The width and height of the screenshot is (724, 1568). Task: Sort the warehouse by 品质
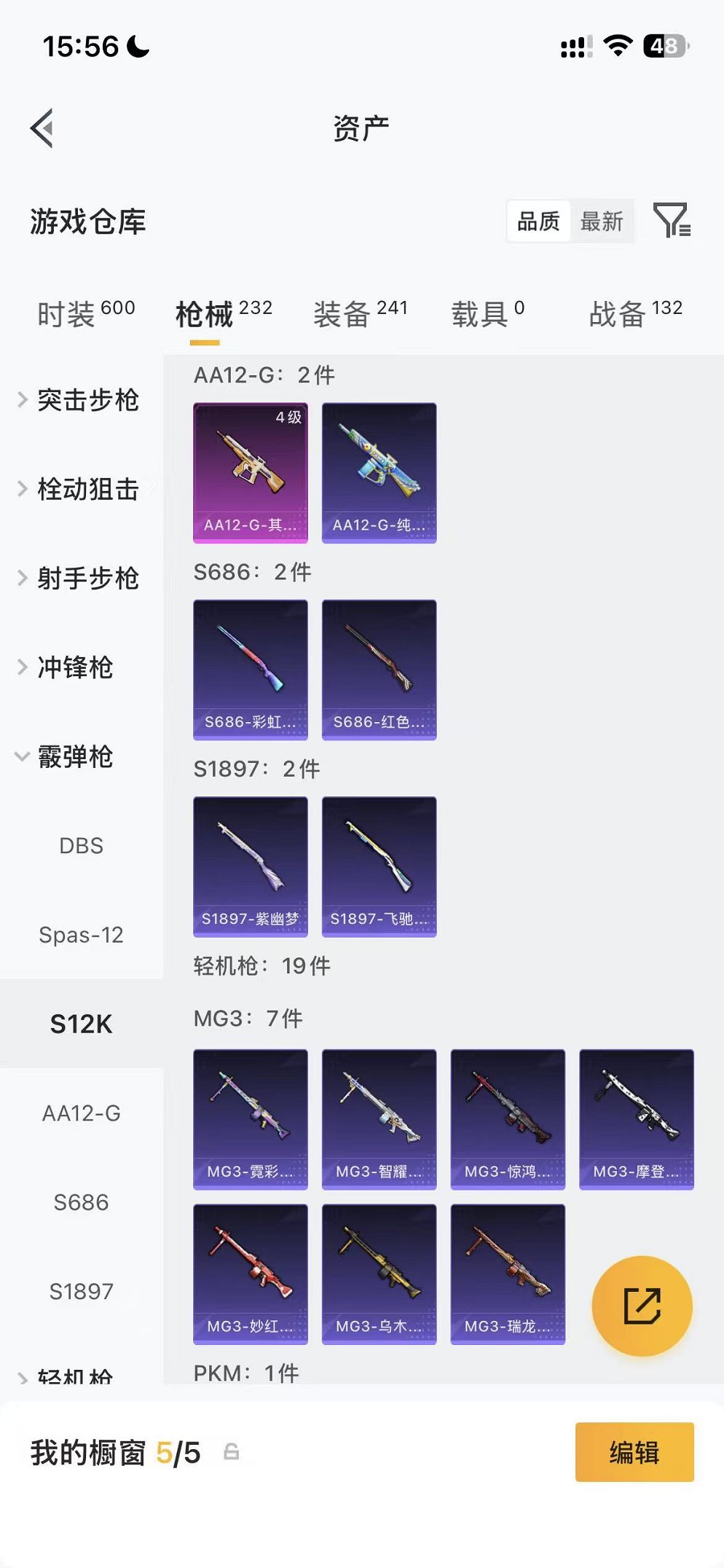(538, 222)
